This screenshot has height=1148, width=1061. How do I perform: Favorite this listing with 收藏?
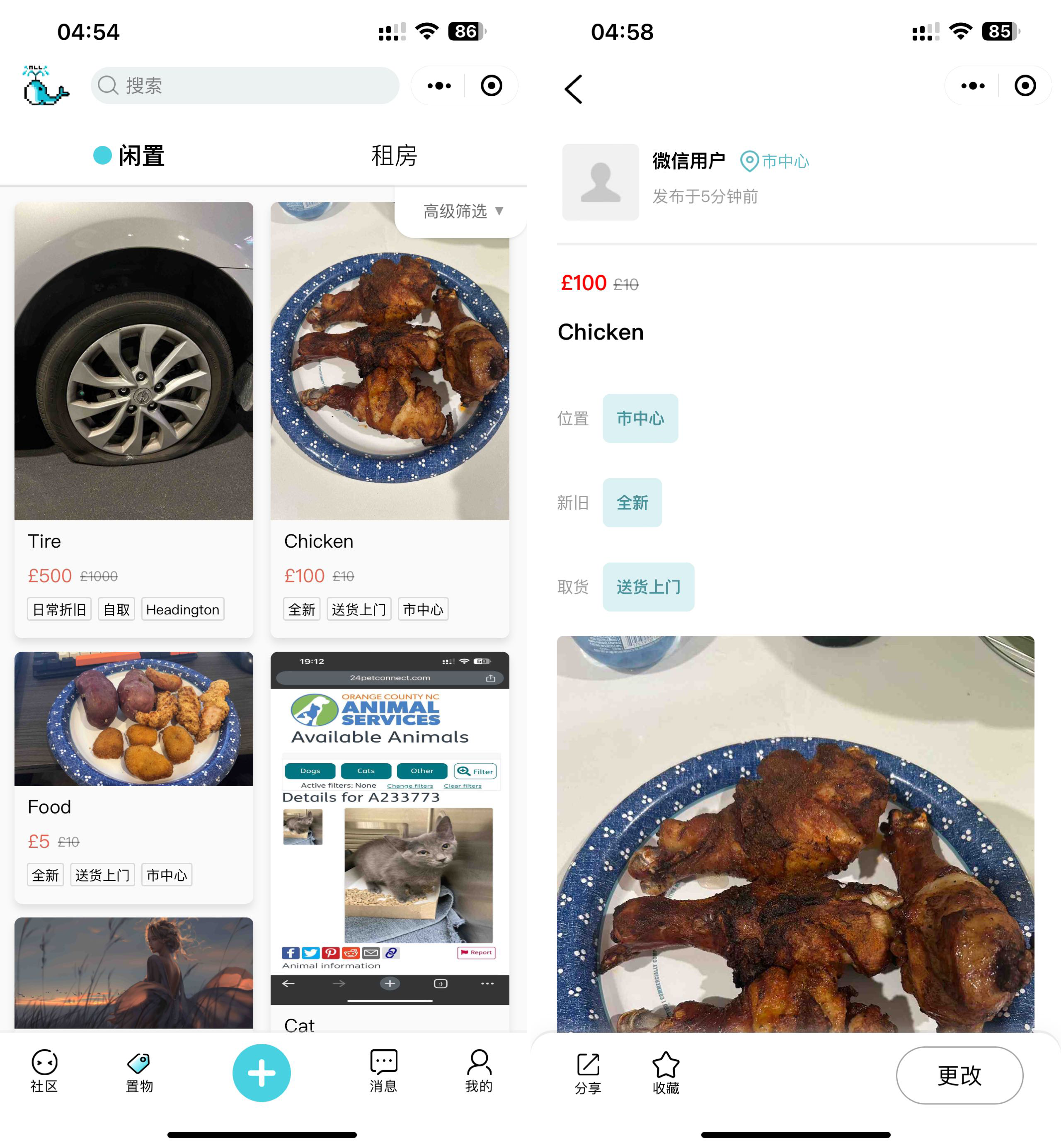666,1073
